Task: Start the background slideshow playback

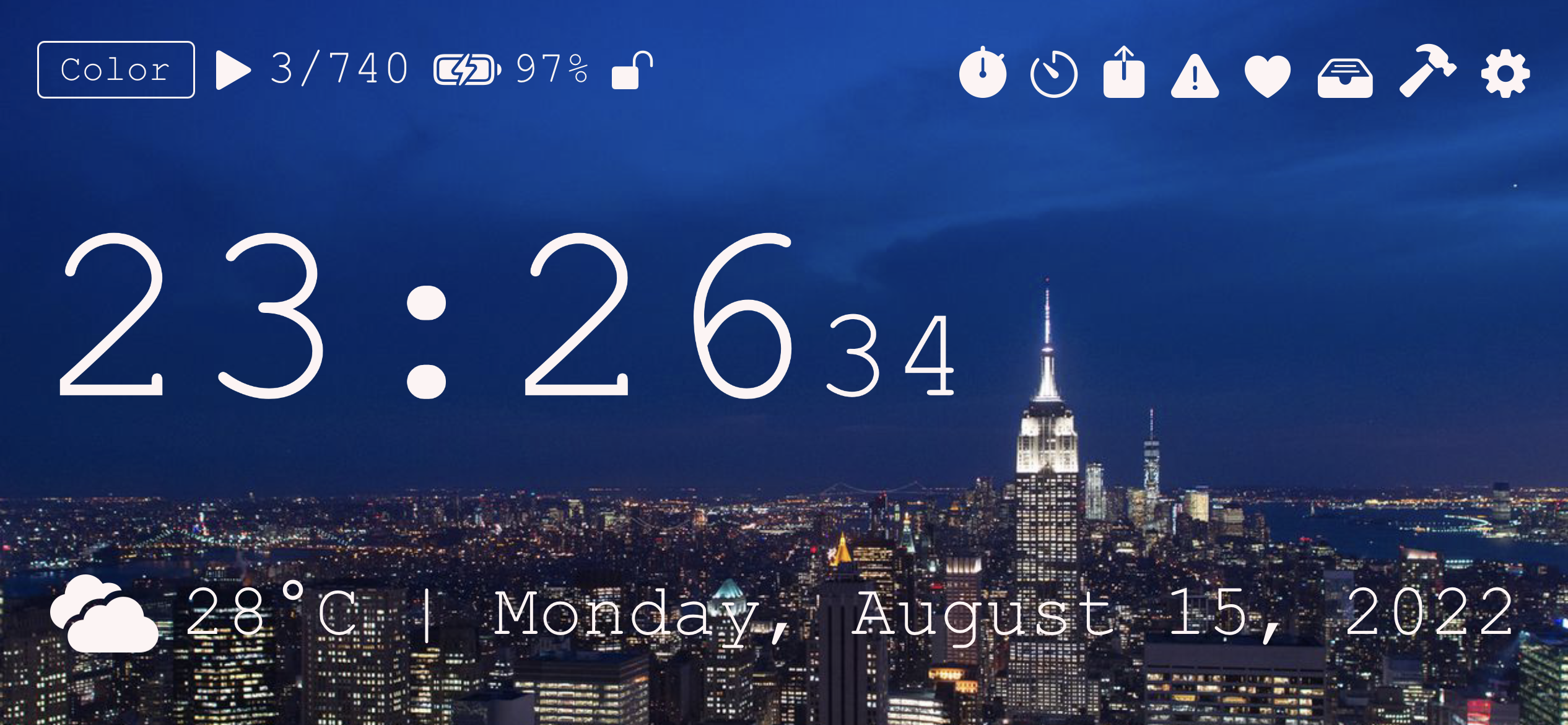Action: pyautogui.click(x=232, y=70)
